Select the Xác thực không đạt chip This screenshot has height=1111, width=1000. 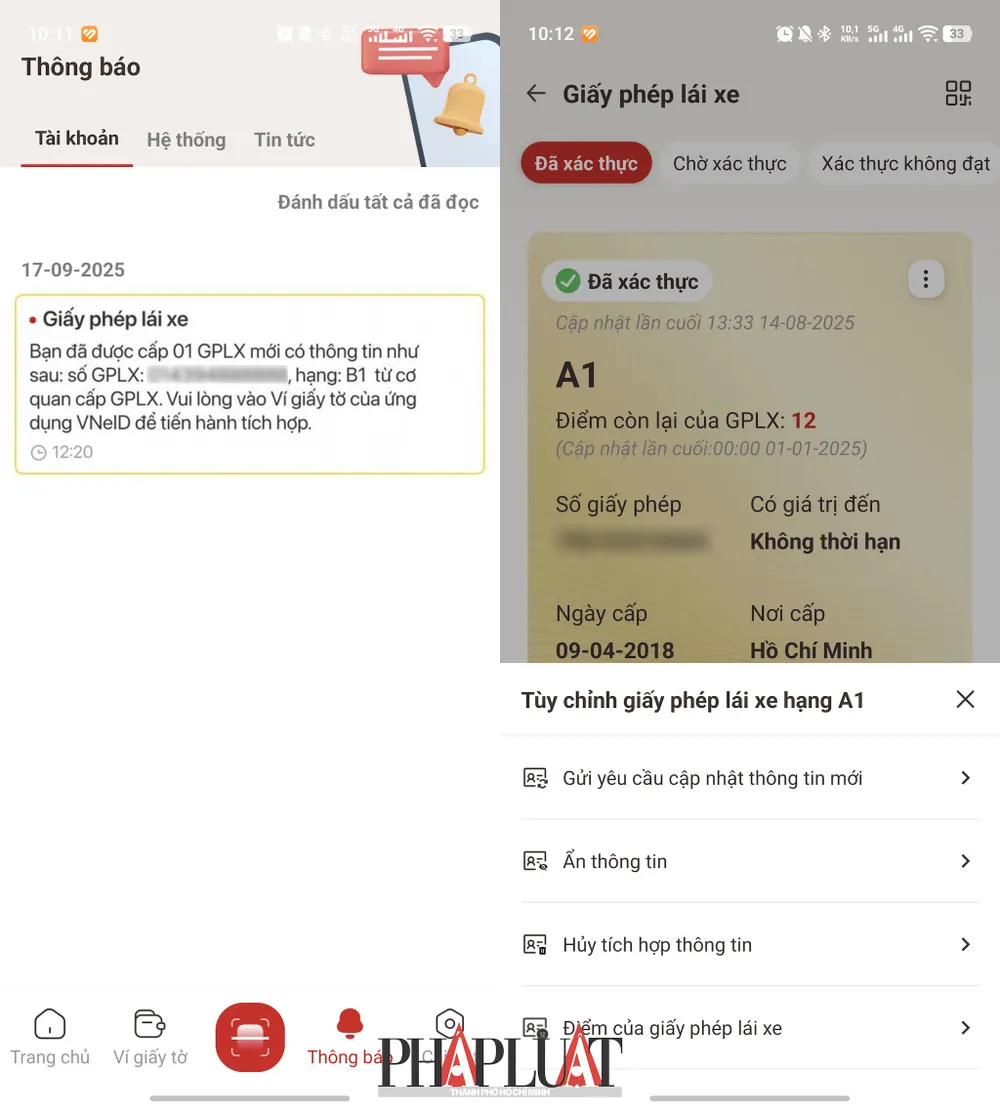pos(905,164)
